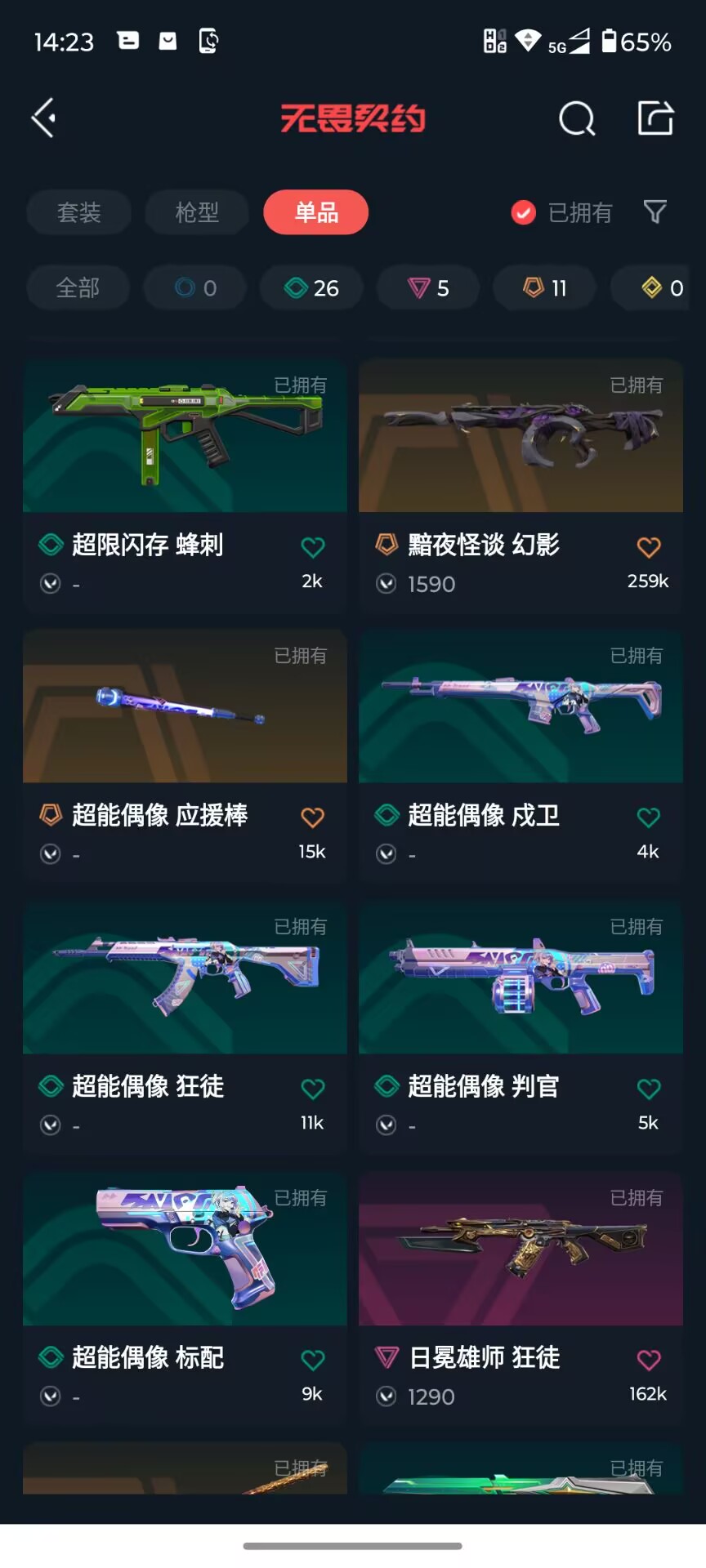The image size is (706, 1568).
Task: Like the 日冕雄师 狂徒 skin
Action: [x=649, y=1359]
